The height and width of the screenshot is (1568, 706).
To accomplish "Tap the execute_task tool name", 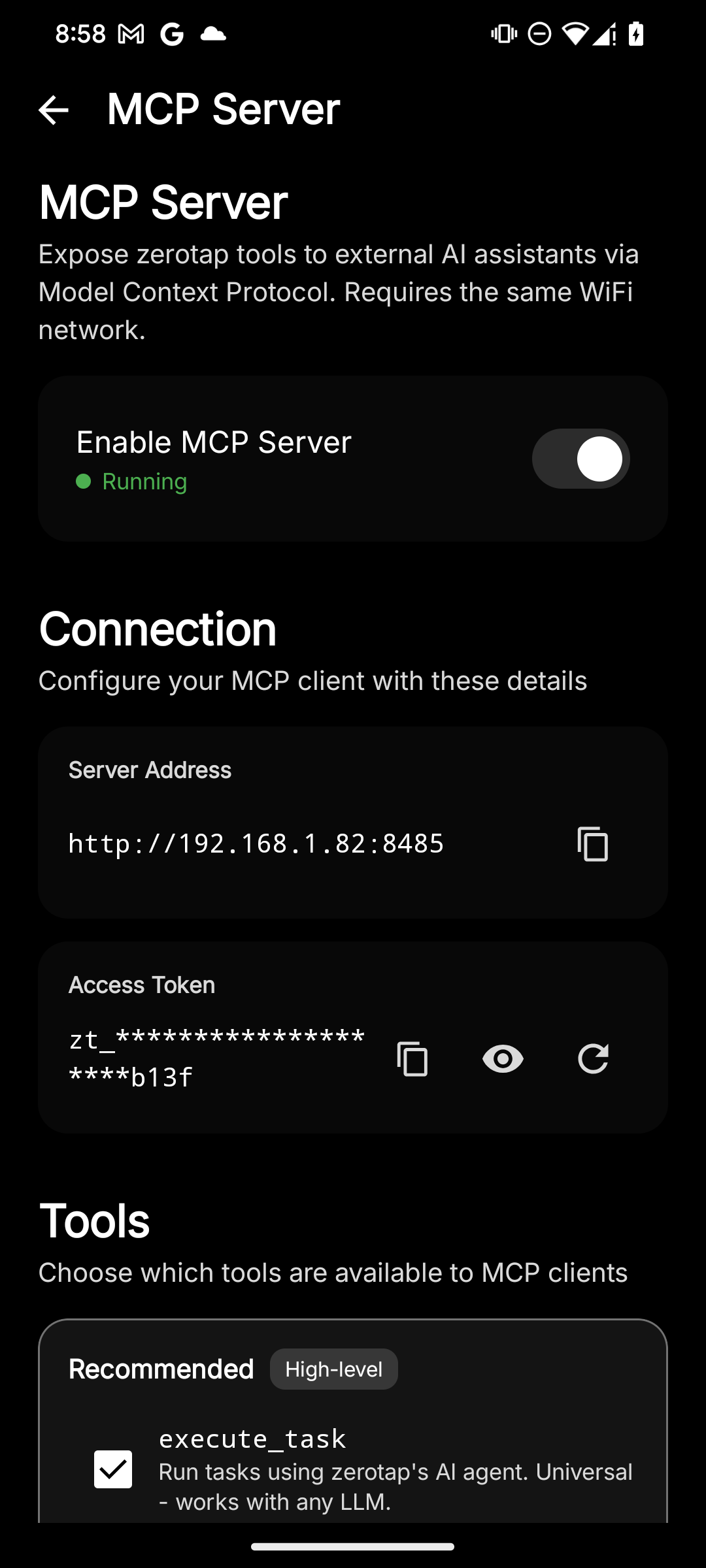I will 253,1439.
